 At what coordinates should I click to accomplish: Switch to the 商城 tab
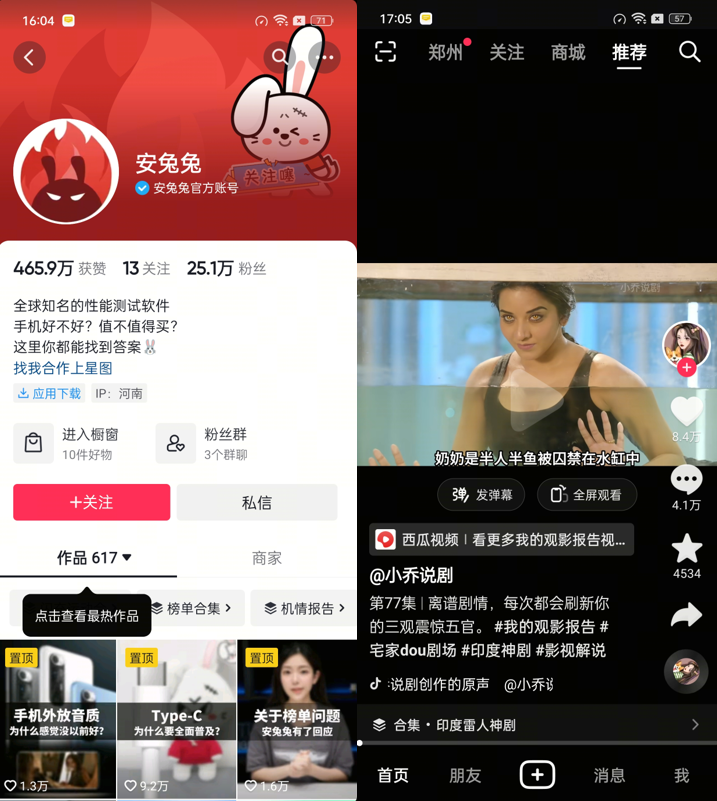pyautogui.click(x=568, y=53)
